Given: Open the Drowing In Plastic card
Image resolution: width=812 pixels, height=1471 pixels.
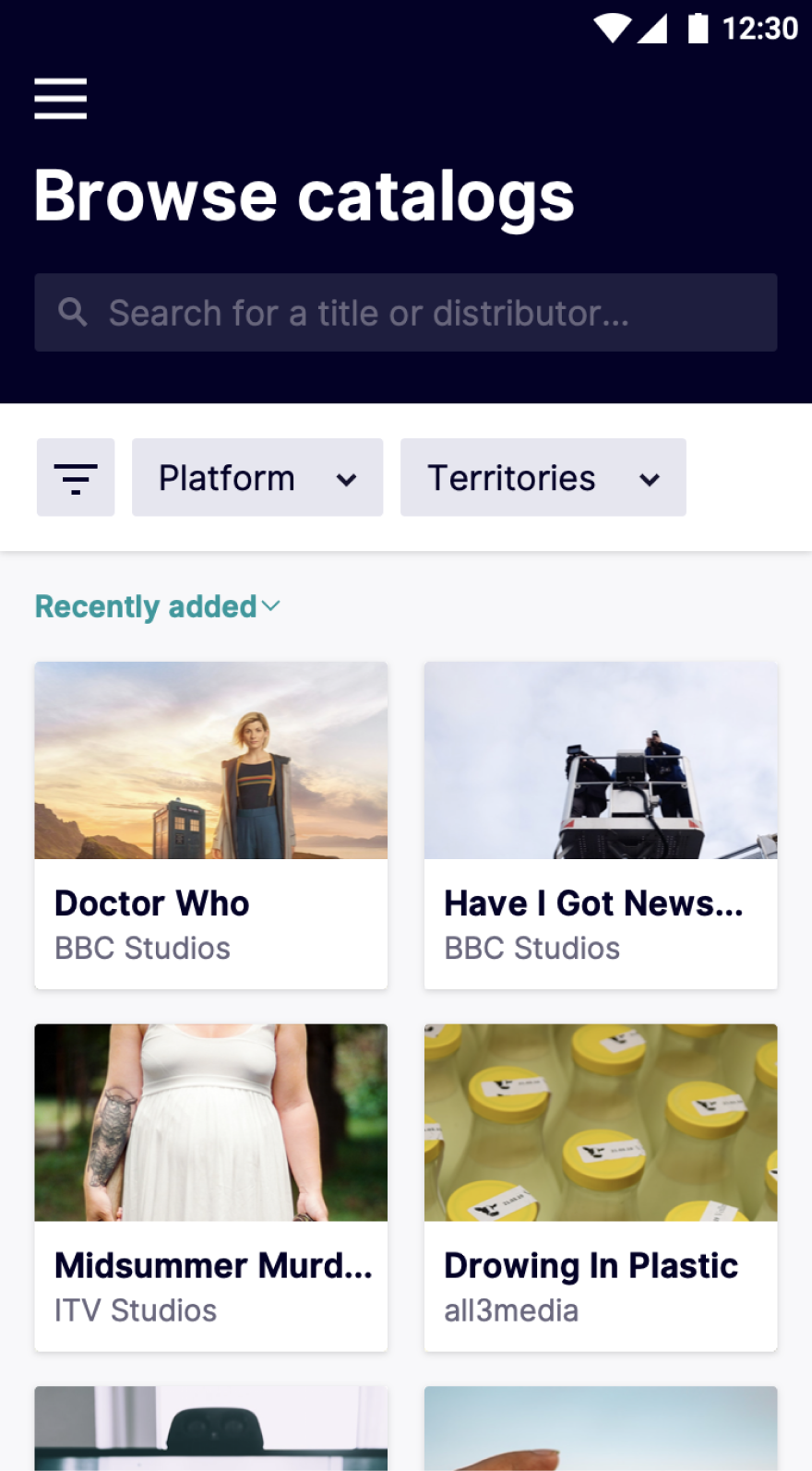Looking at the screenshot, I should point(601,1187).
